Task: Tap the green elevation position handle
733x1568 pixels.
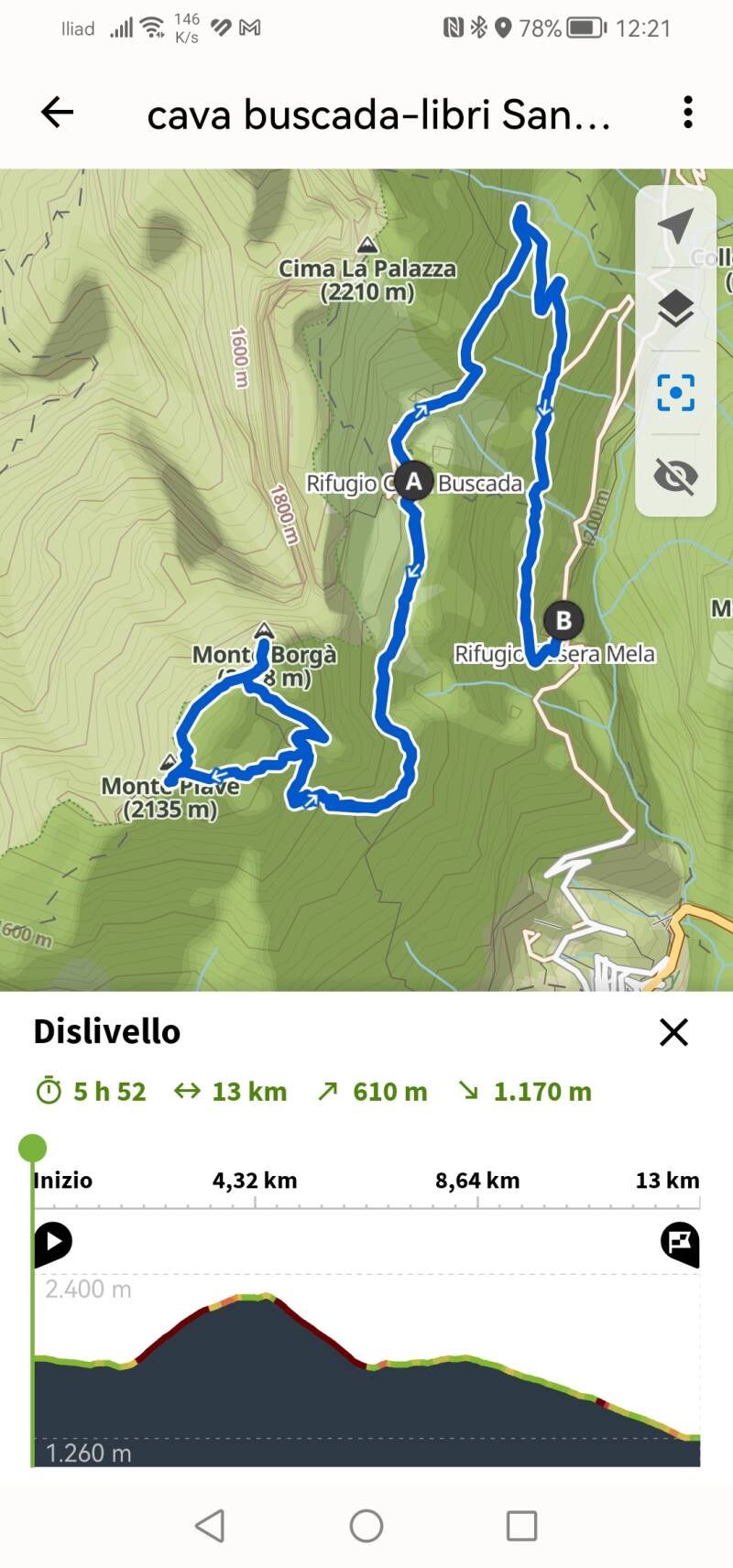Action: 33,1148
